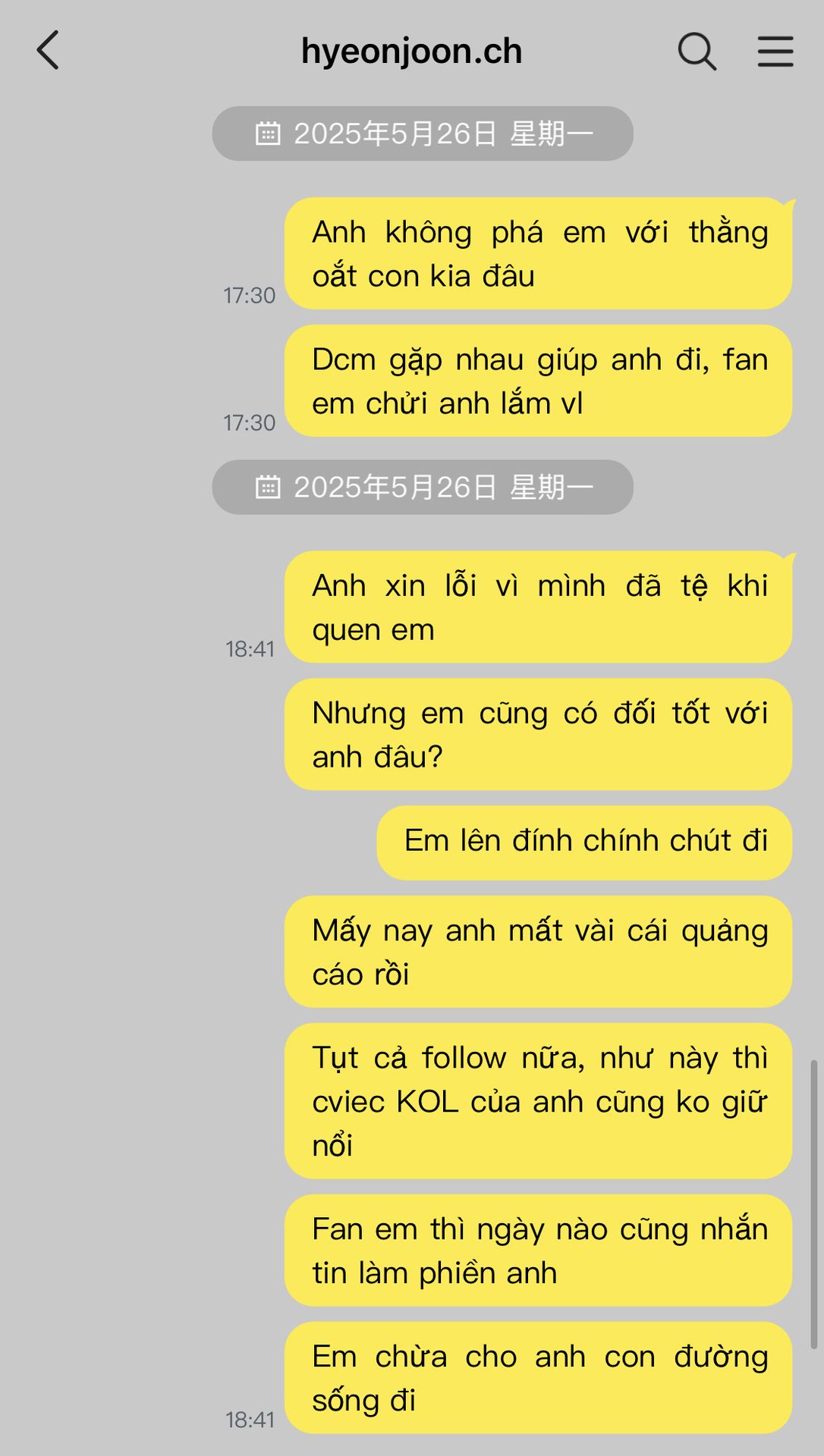Search within this conversation

click(697, 52)
